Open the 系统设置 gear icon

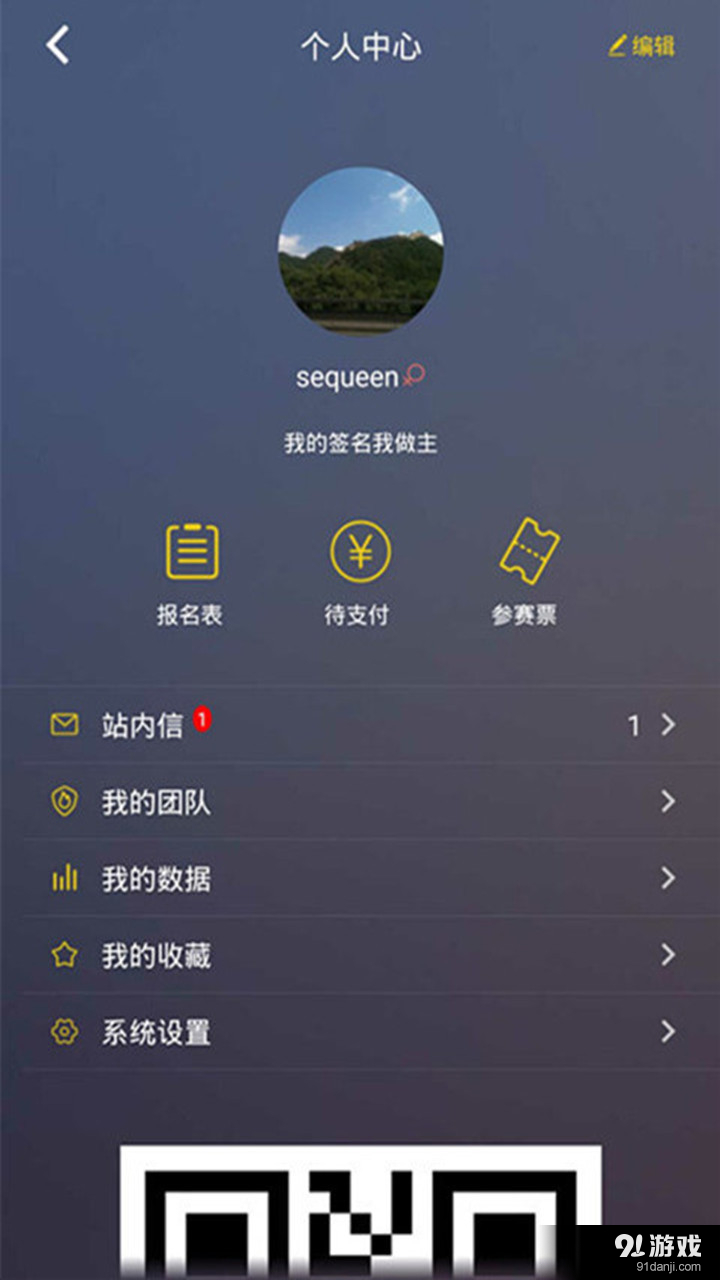(x=64, y=1032)
